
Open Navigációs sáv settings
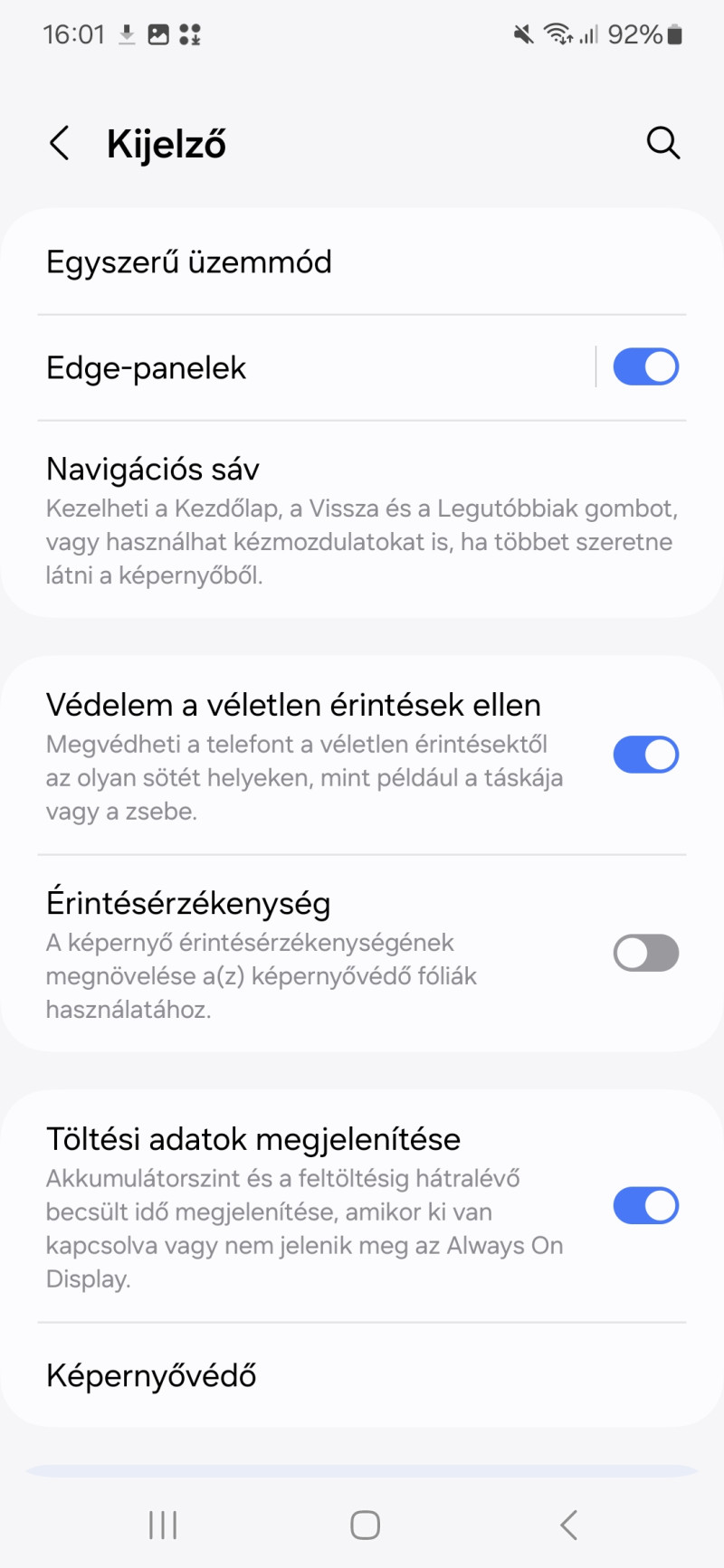pos(362,519)
